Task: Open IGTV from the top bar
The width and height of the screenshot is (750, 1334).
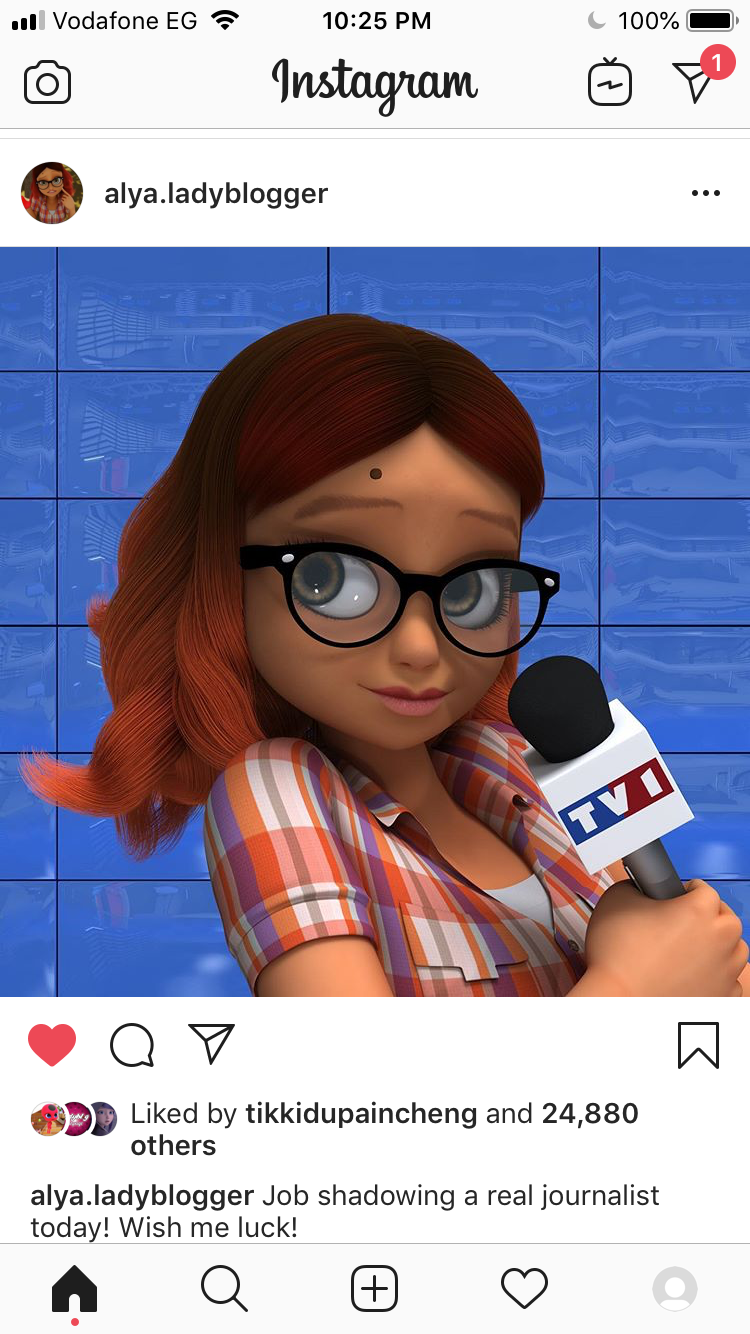Action: tap(610, 82)
